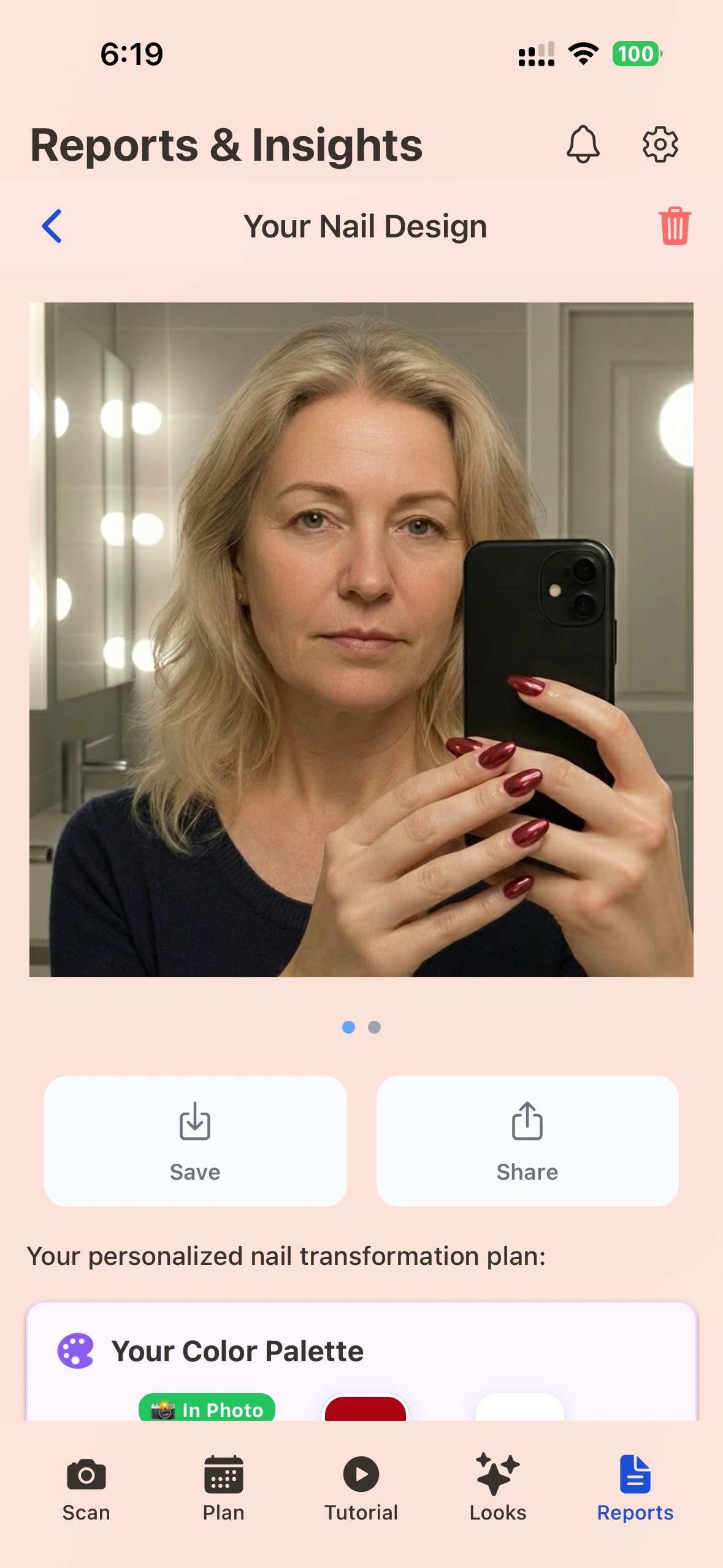Select the red color swatch in palette
The image size is (723, 1568).
pyautogui.click(x=365, y=1408)
